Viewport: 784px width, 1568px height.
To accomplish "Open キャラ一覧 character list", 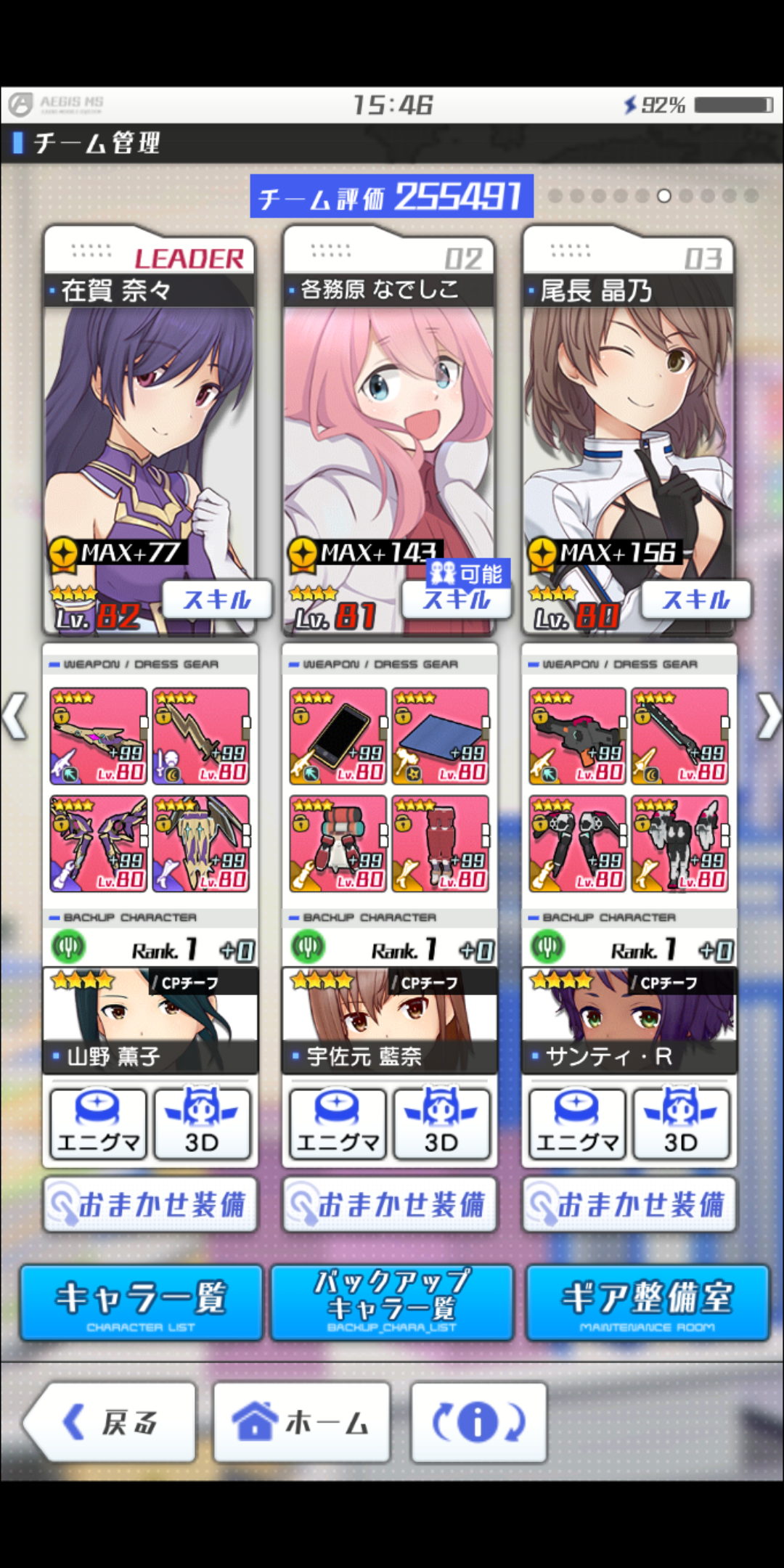I will [141, 1303].
